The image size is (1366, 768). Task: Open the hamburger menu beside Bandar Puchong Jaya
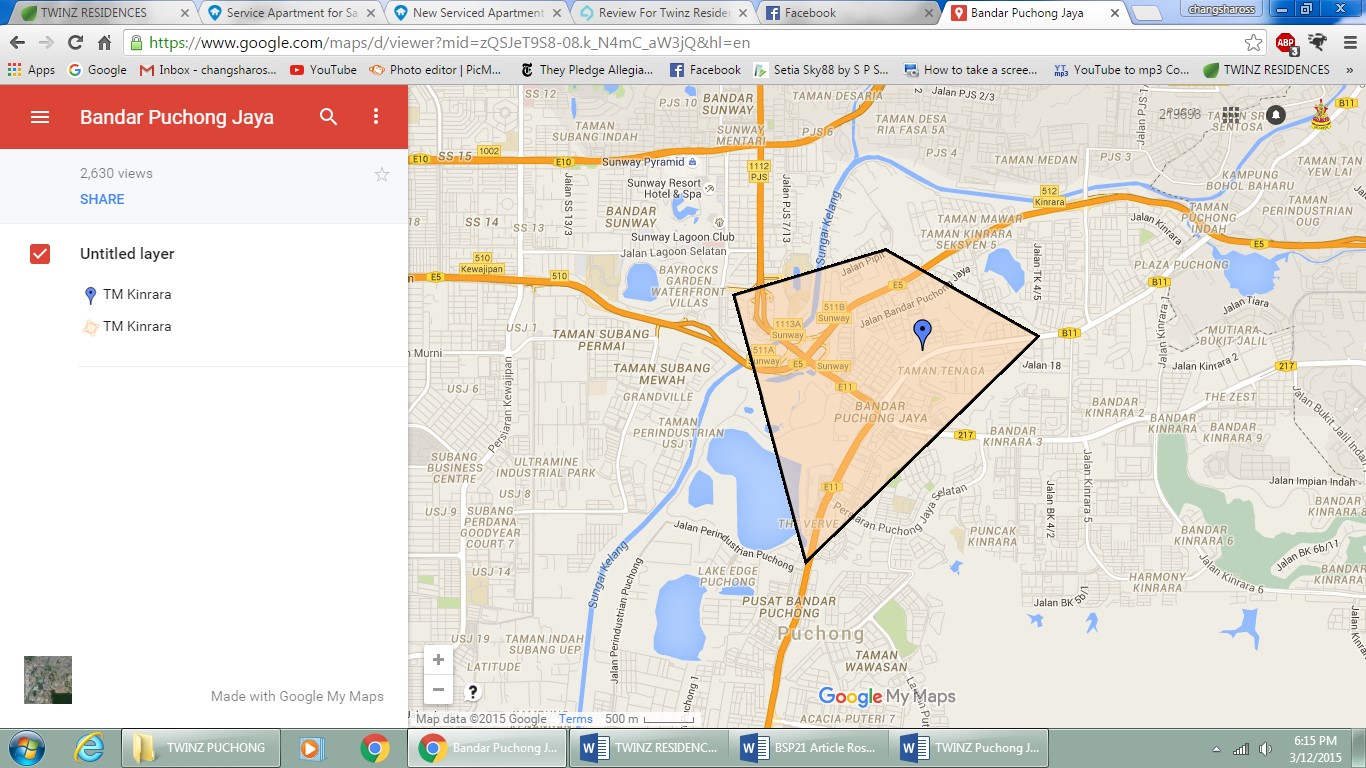point(40,117)
